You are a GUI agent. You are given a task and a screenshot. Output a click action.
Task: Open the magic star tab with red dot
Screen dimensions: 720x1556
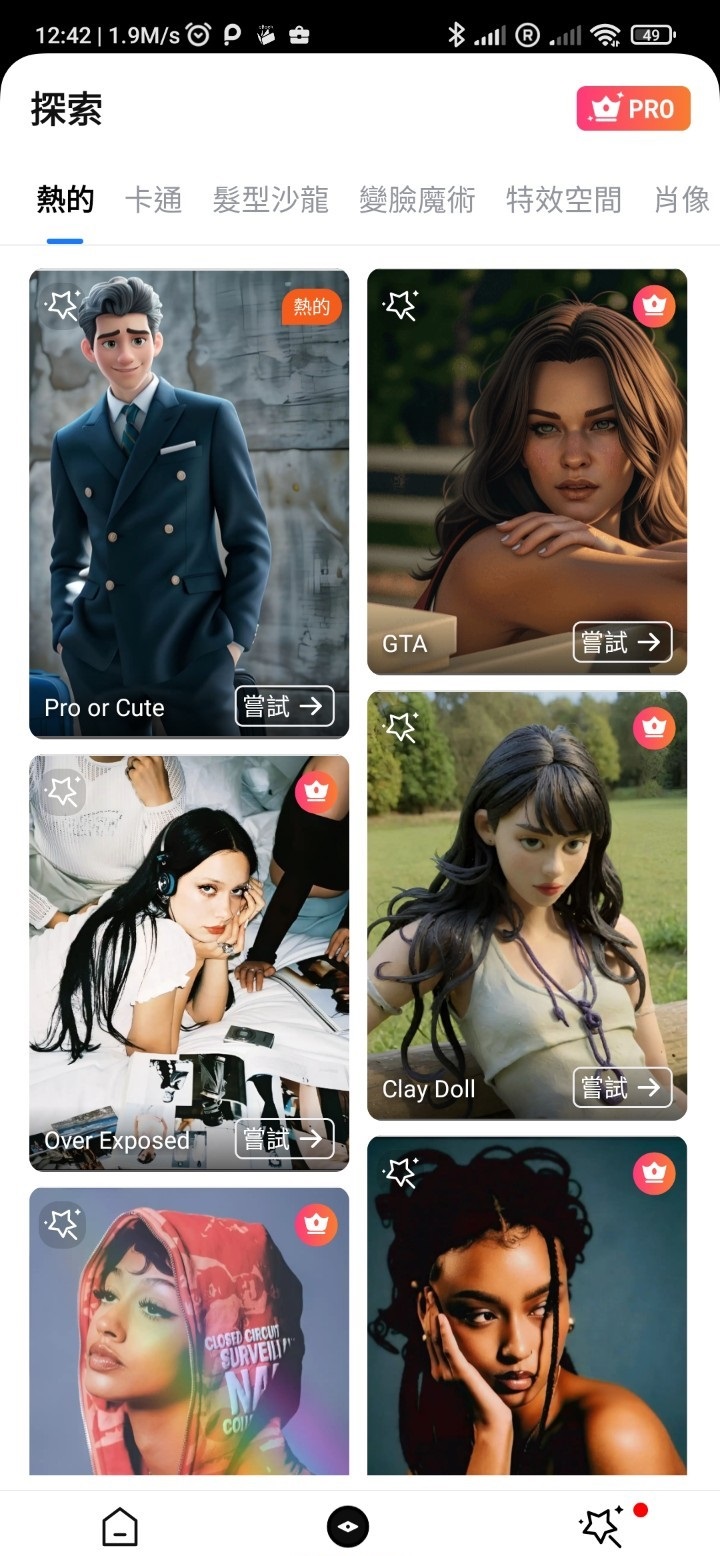pyautogui.click(x=603, y=1526)
